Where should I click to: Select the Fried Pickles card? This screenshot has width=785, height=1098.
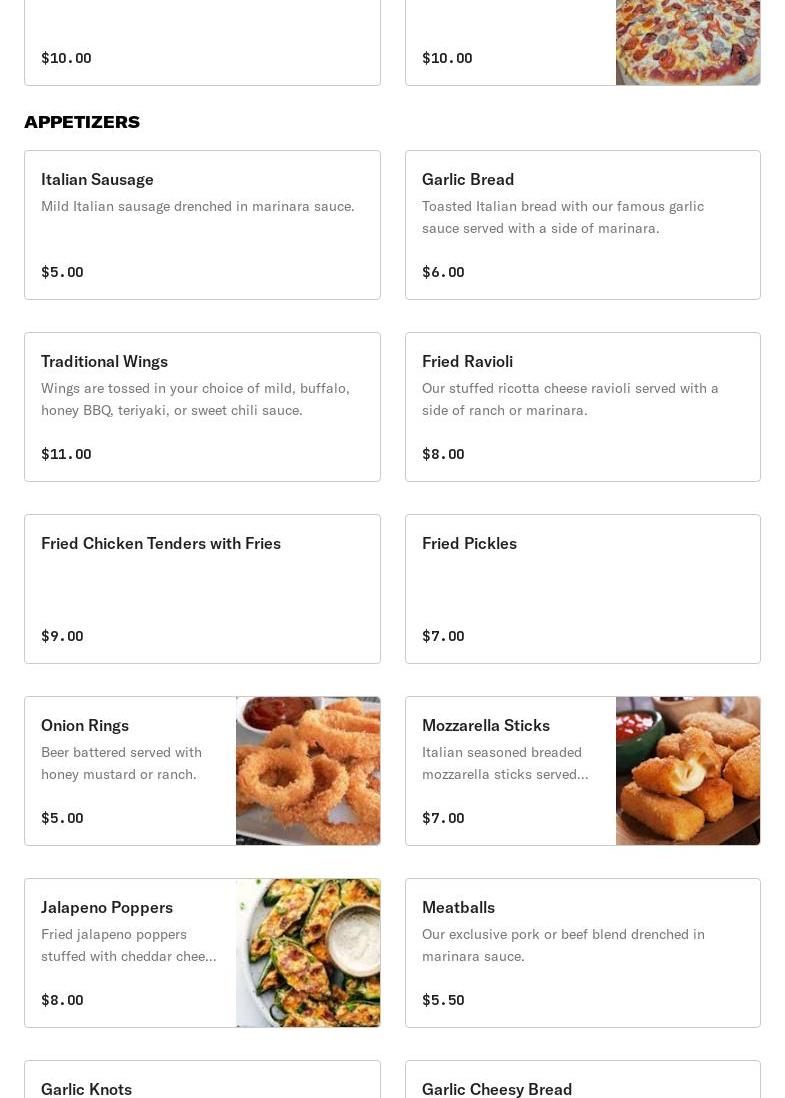click(x=582, y=589)
